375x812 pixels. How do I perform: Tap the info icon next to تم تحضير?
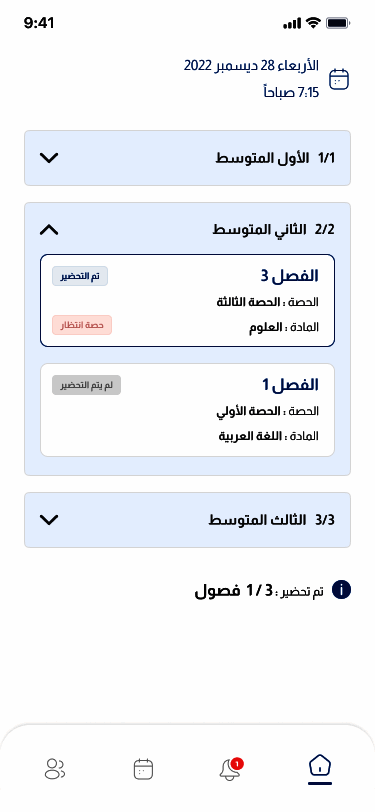pos(341,590)
